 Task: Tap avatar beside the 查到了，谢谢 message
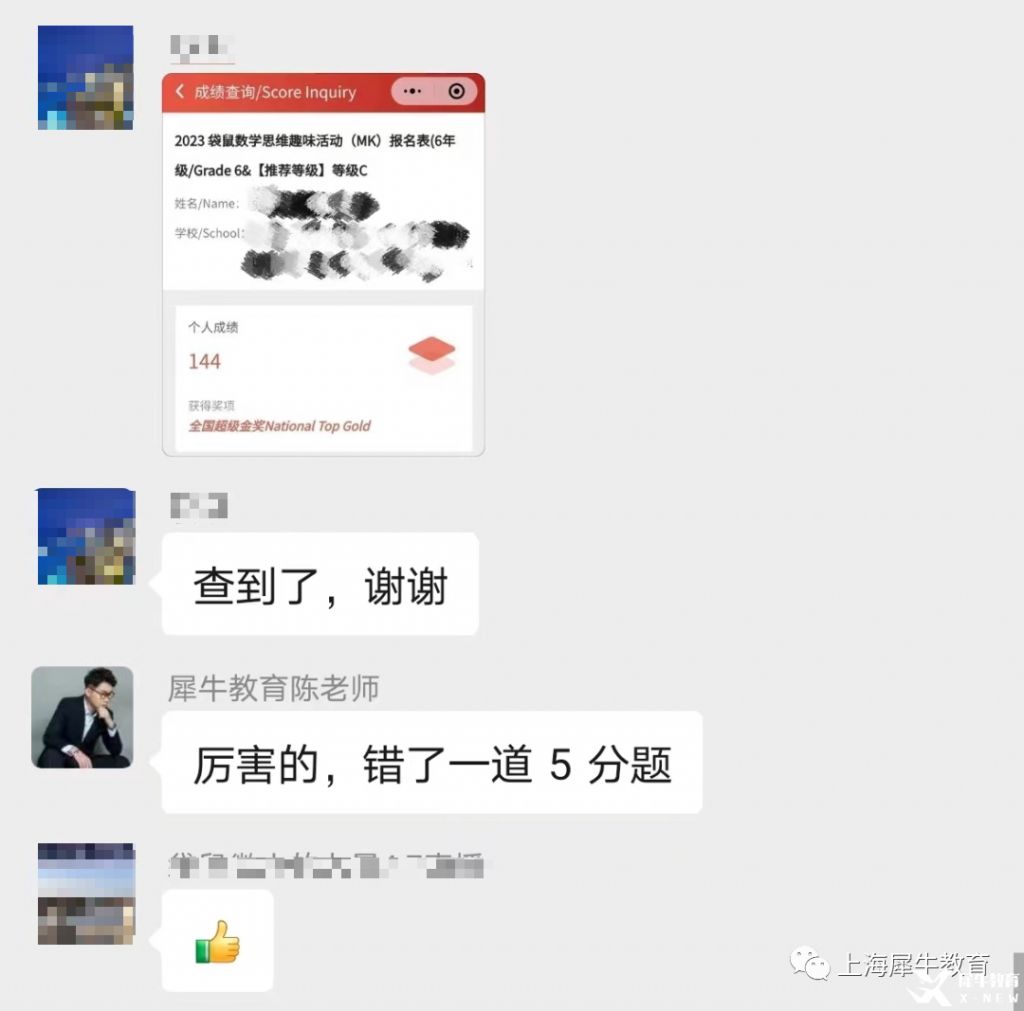tap(85, 537)
